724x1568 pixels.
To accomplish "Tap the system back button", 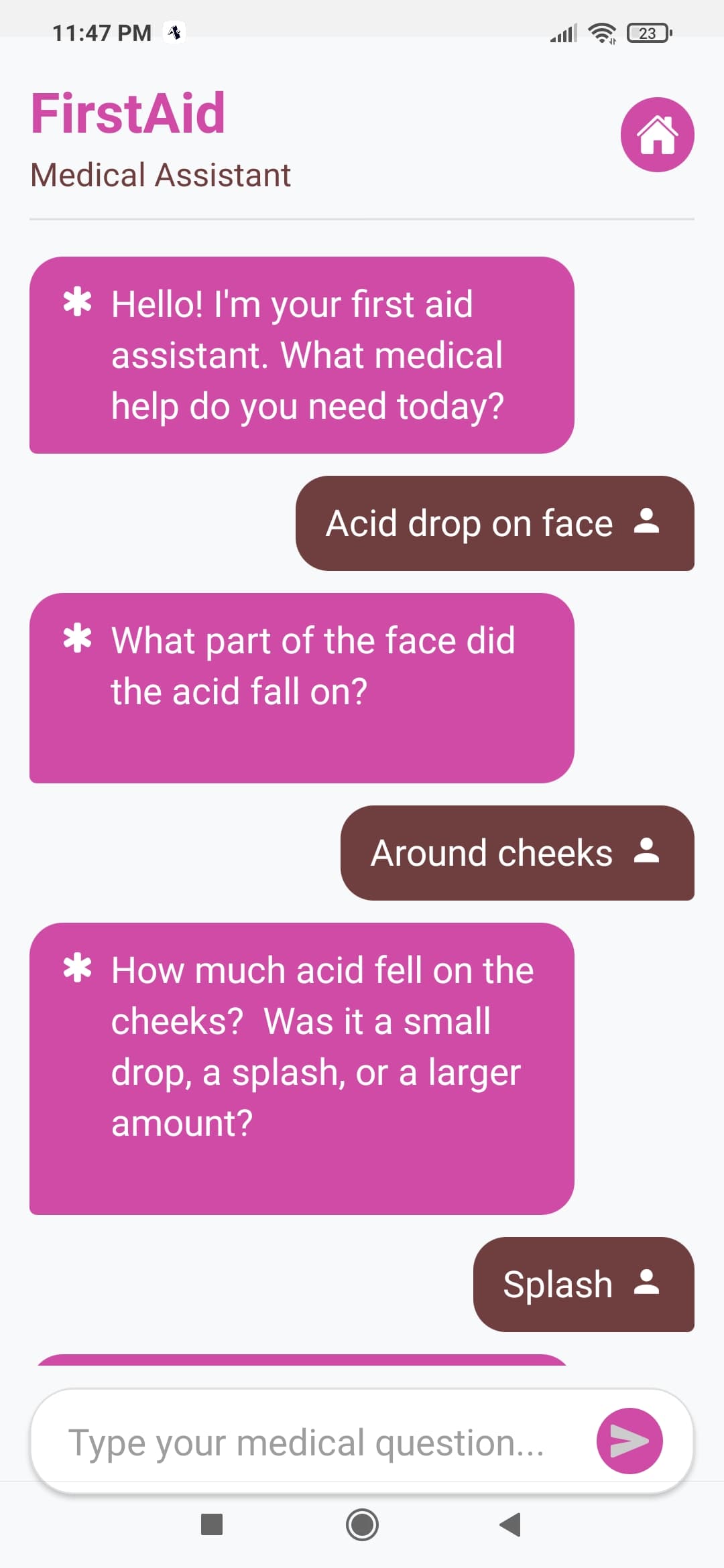I will coord(511,1524).
